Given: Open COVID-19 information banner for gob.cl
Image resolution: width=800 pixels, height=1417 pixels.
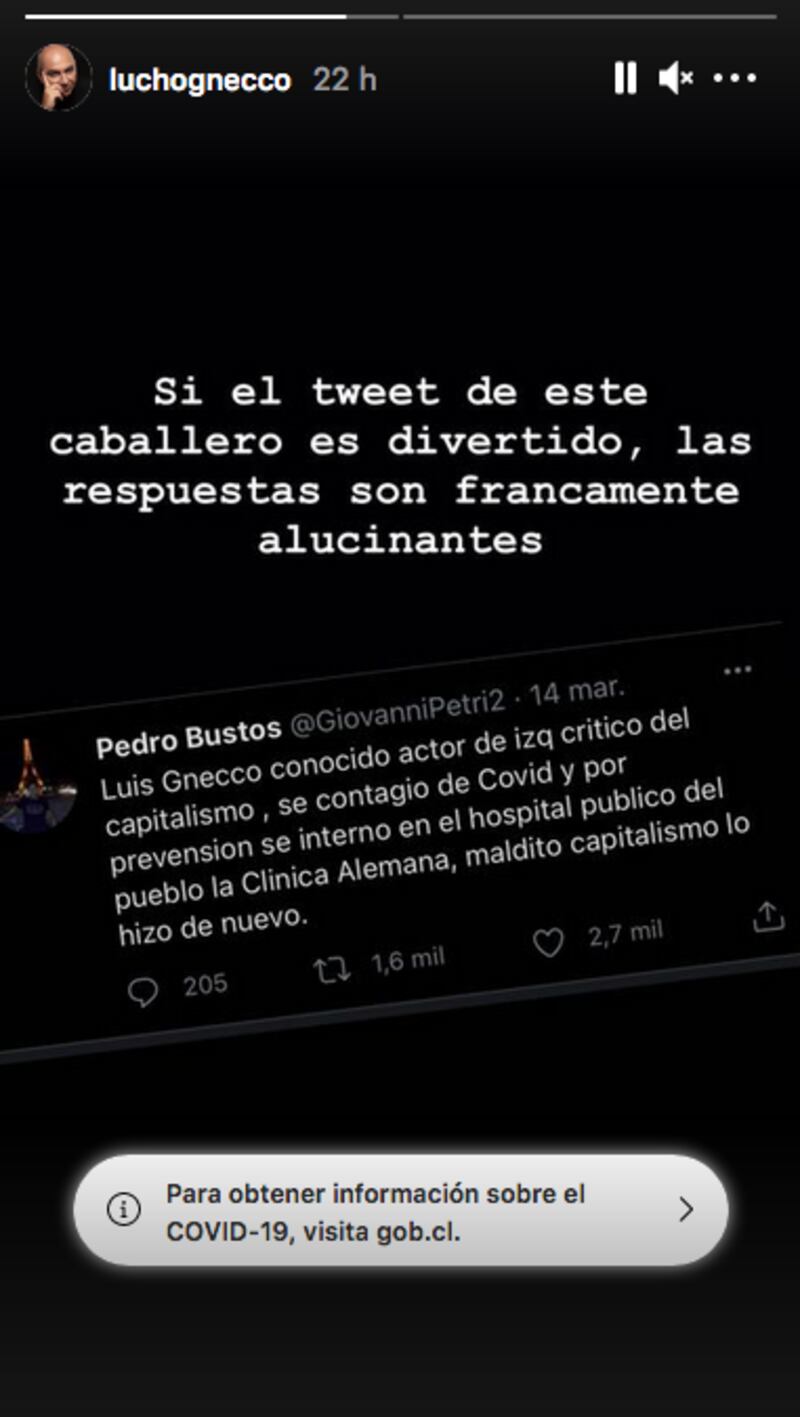Looking at the screenshot, I should 400,1210.
